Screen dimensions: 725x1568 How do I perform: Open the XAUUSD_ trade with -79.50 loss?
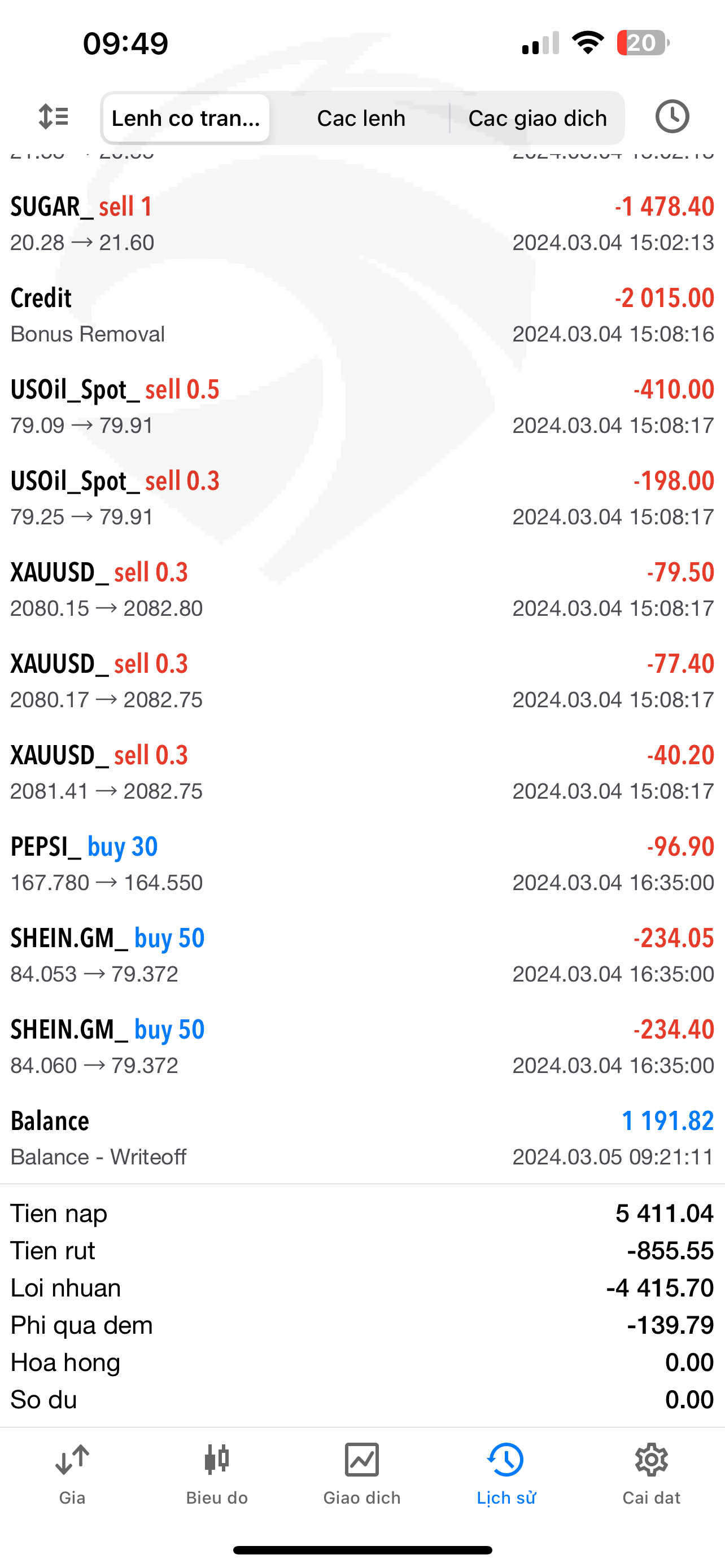(362, 589)
